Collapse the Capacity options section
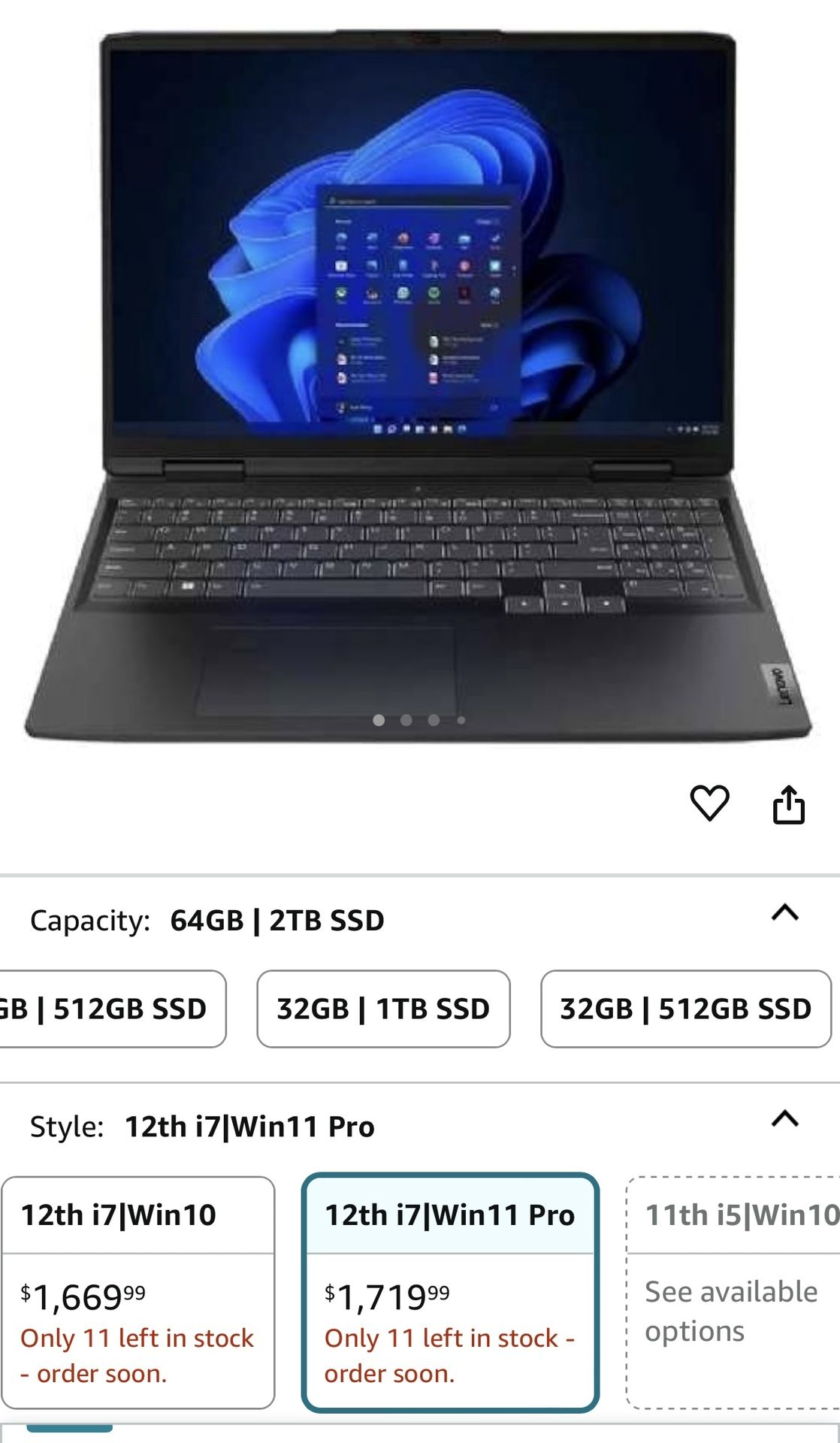 [x=784, y=913]
